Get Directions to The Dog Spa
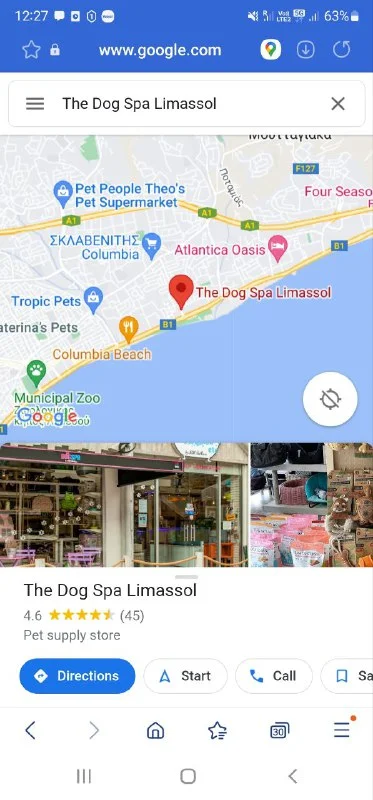The image size is (373, 800). 78,676
